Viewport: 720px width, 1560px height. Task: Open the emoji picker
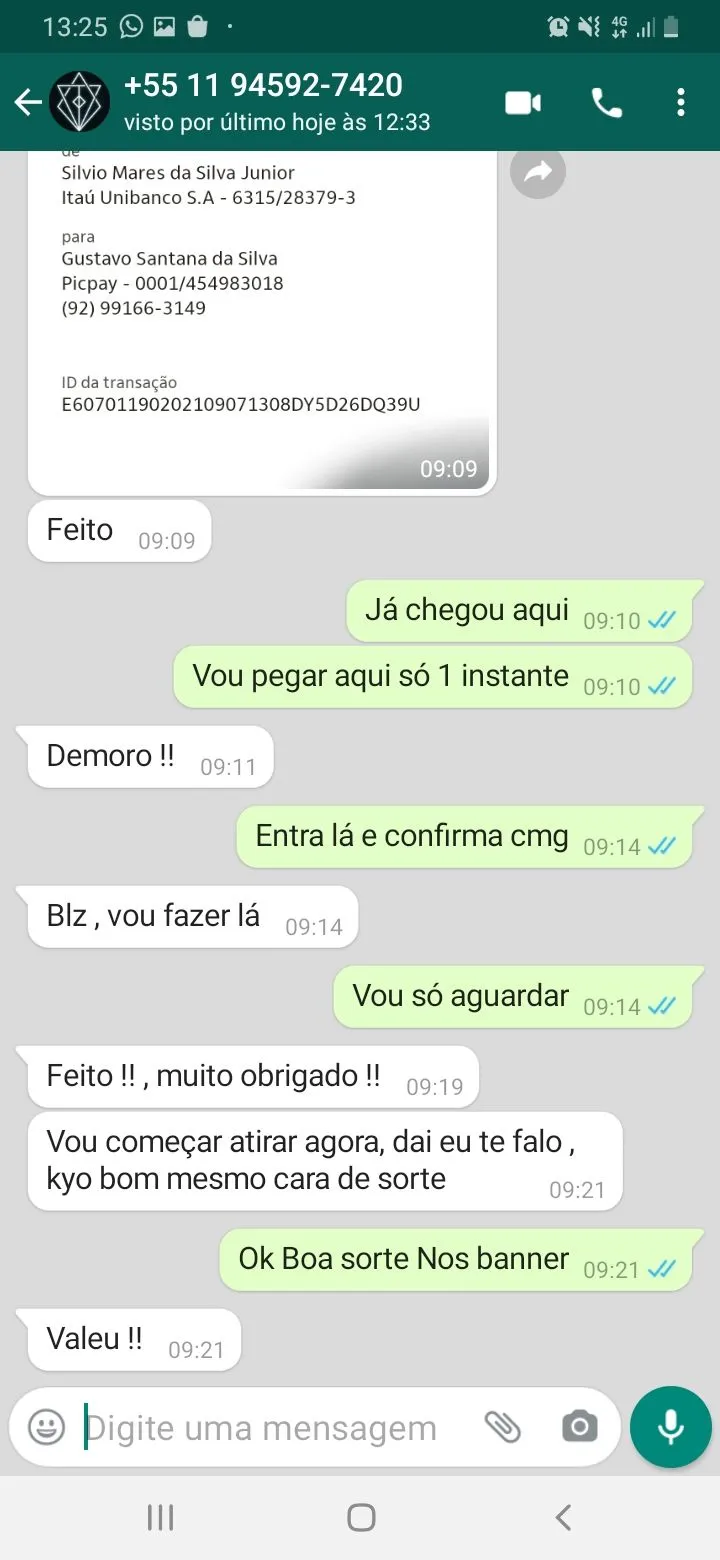pos(46,1427)
